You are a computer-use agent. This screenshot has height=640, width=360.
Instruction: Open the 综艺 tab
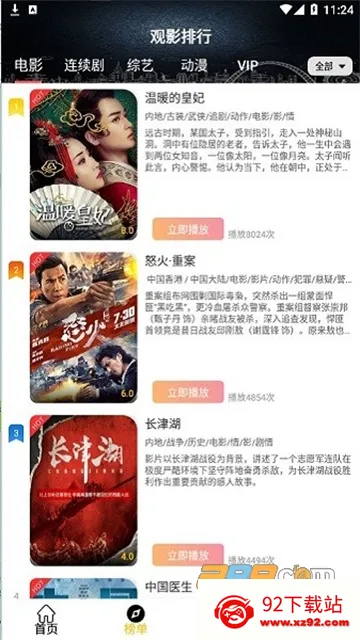pos(139,66)
